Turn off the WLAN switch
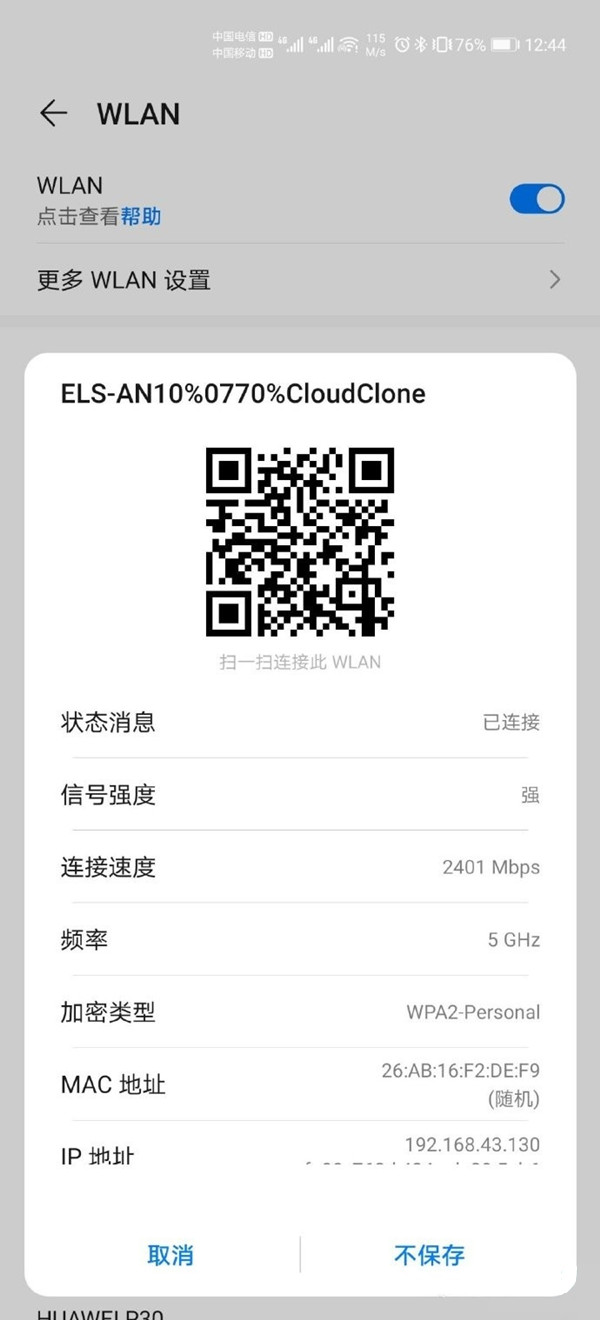600x1320 pixels. (537, 199)
